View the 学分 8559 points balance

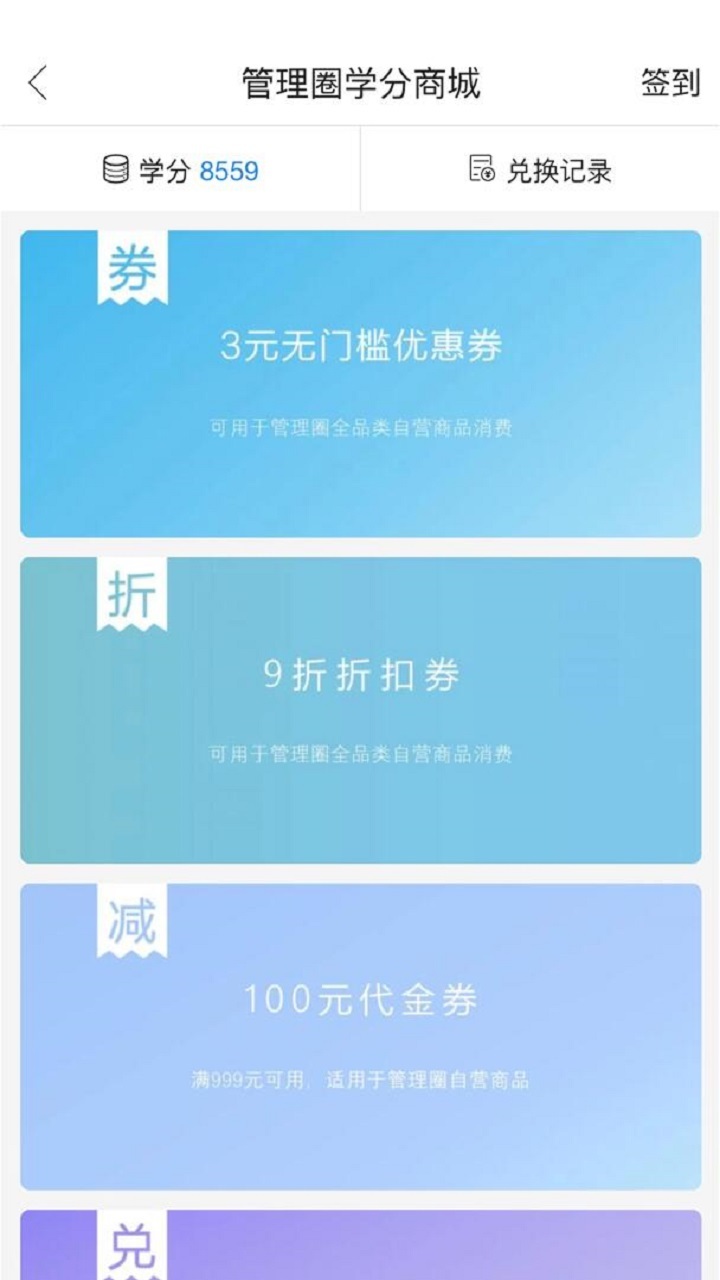tap(181, 171)
